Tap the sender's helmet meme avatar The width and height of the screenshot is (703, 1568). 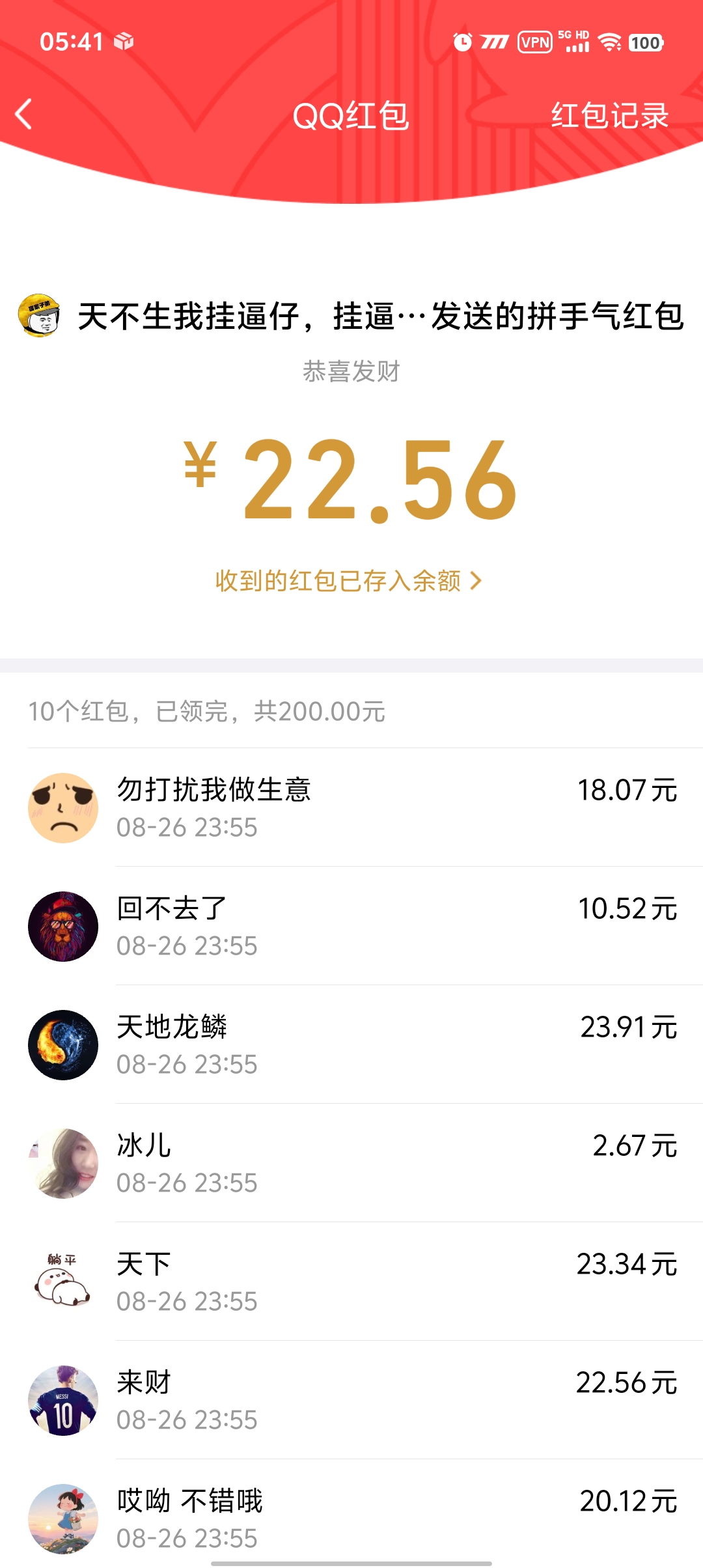(x=40, y=318)
